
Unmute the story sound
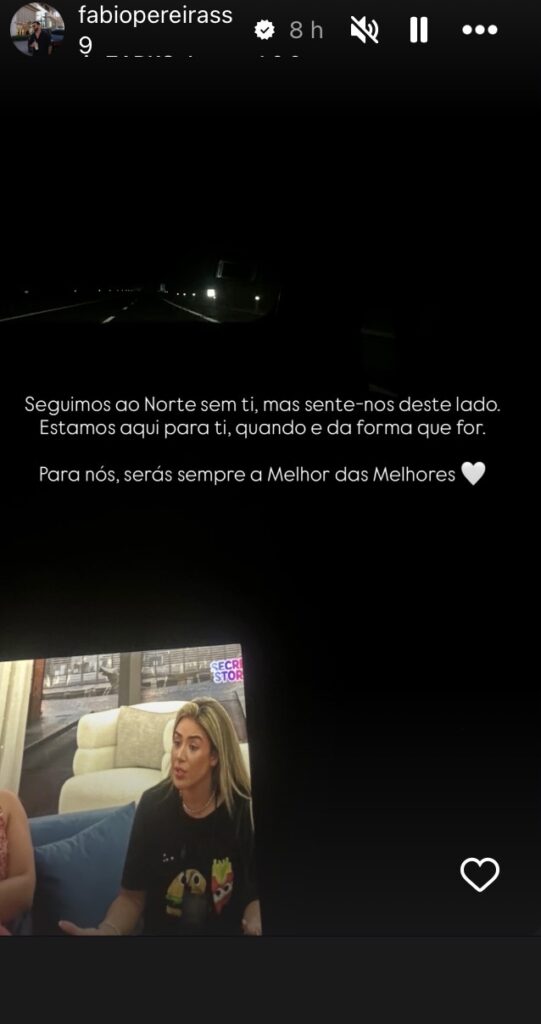[x=364, y=29]
